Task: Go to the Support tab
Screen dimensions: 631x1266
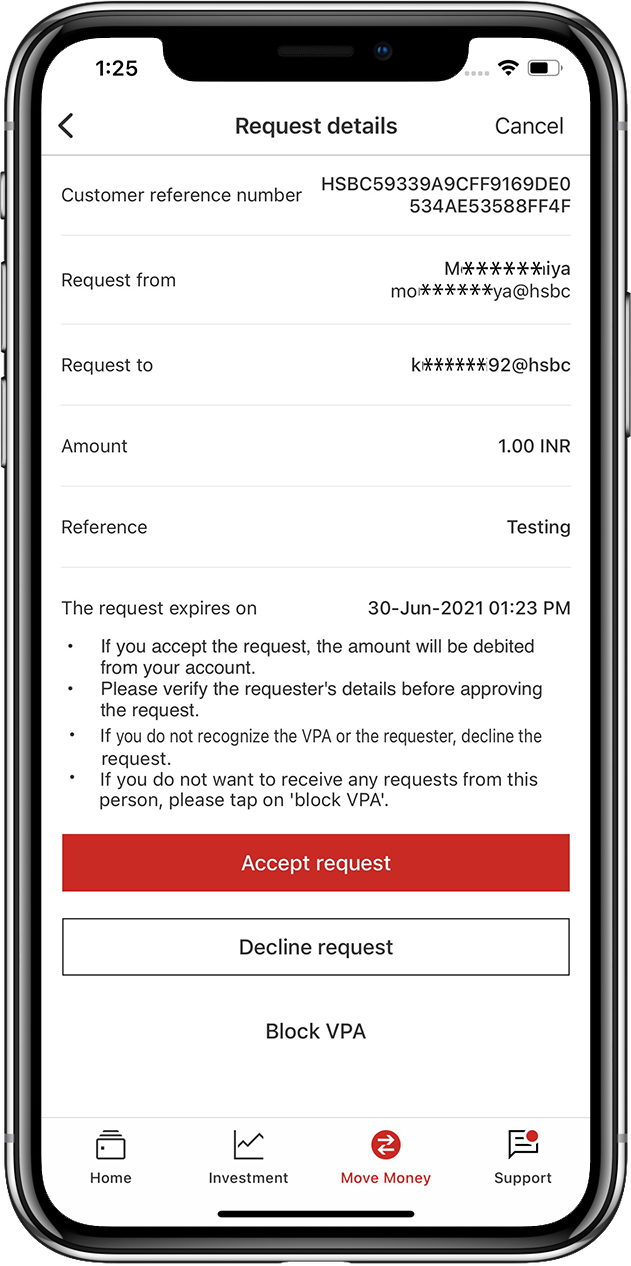Action: point(523,1157)
